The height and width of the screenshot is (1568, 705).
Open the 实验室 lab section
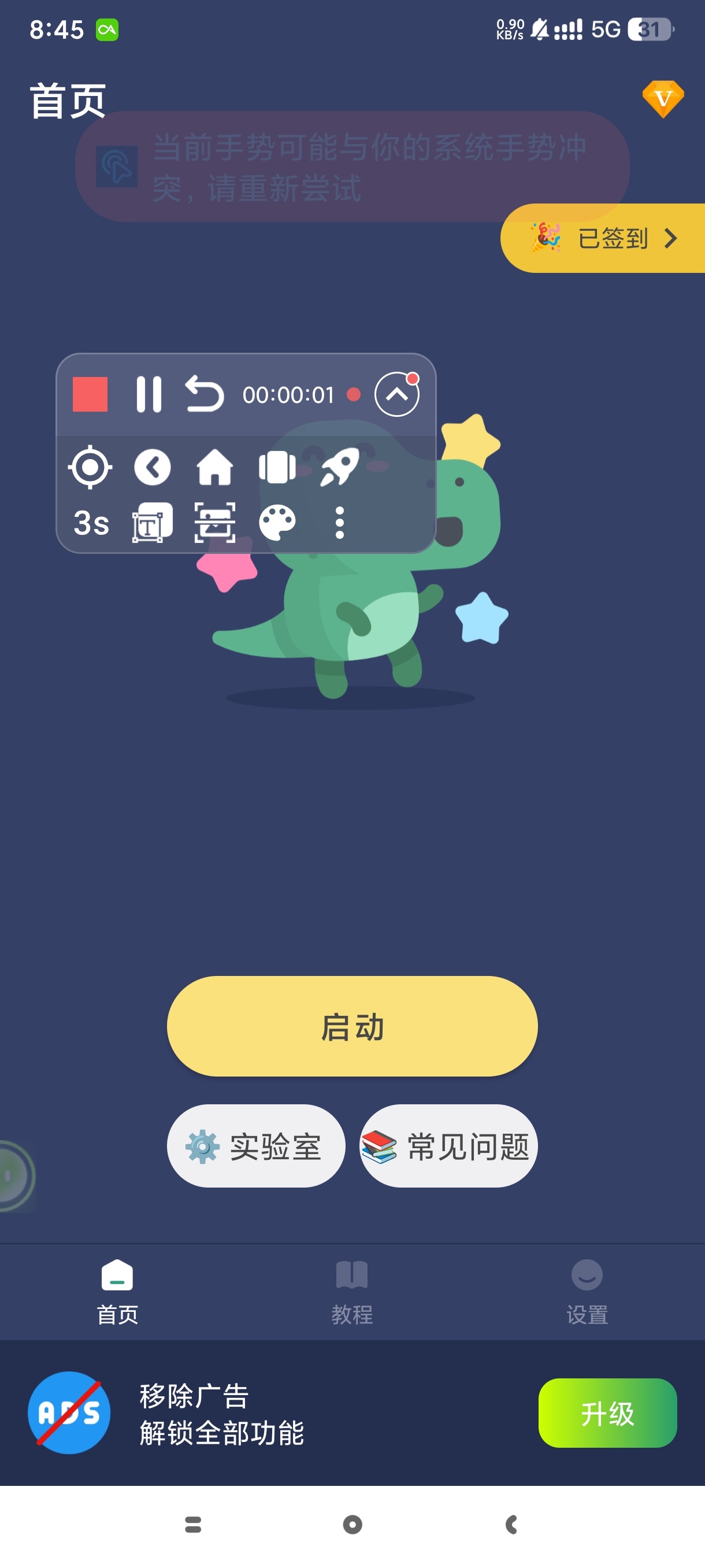[x=256, y=1145]
